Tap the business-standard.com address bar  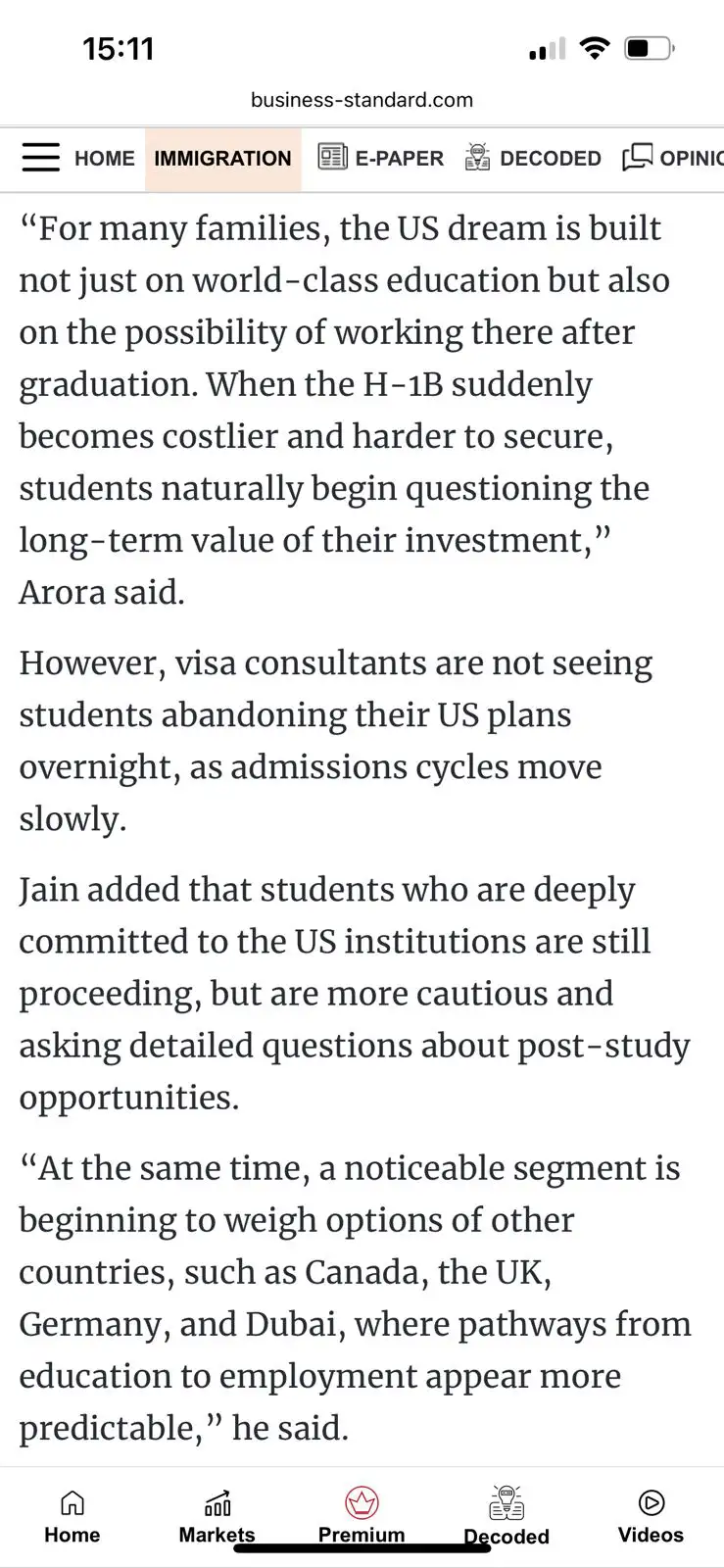pyautogui.click(x=362, y=100)
